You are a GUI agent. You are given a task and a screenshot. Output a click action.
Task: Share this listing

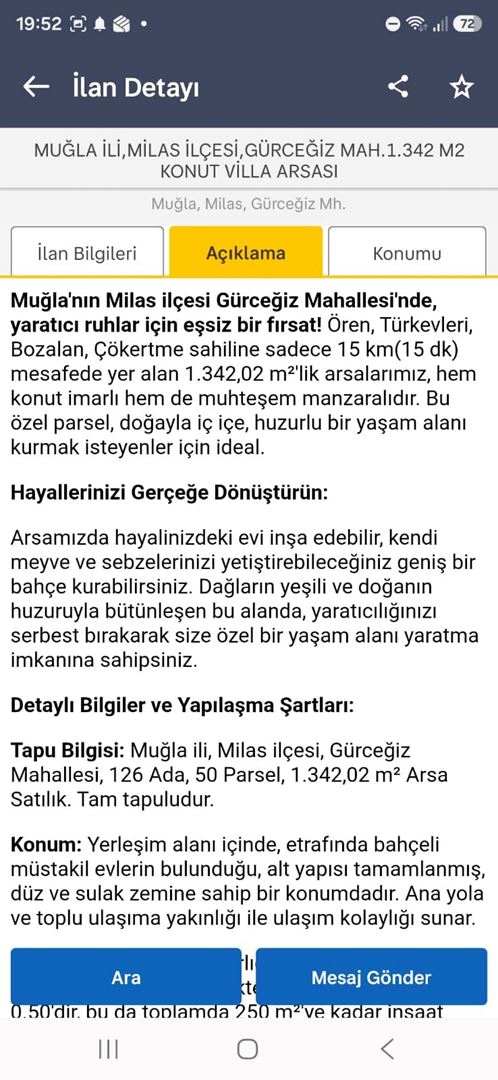pos(398,87)
